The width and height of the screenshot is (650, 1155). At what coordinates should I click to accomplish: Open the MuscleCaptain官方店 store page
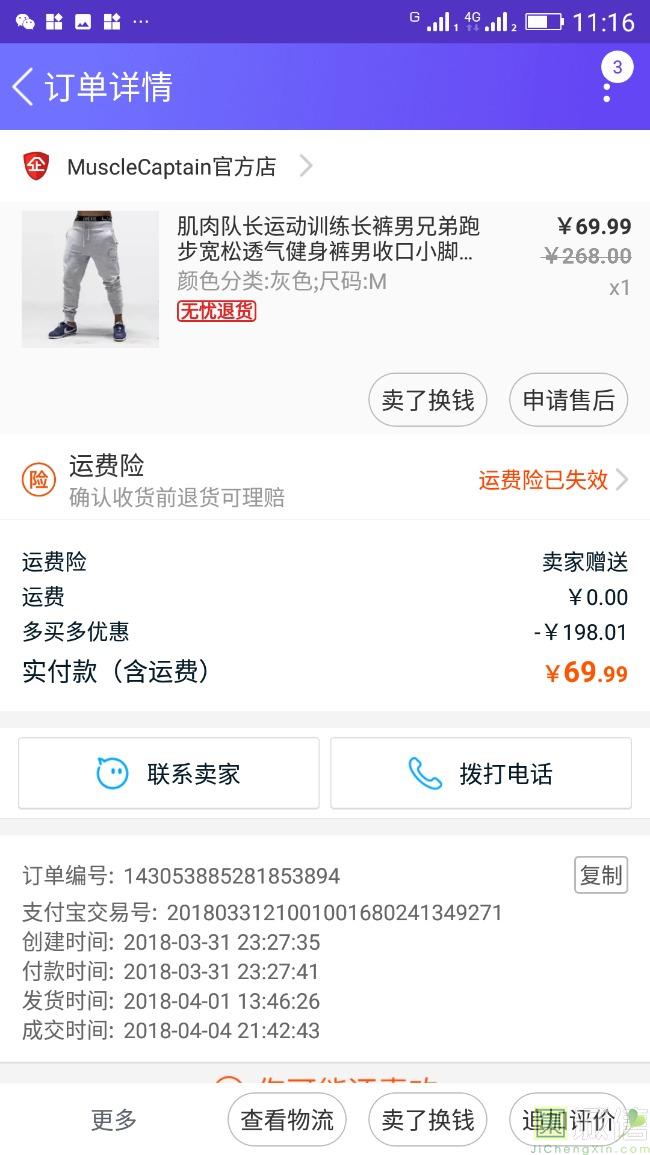[x=170, y=167]
